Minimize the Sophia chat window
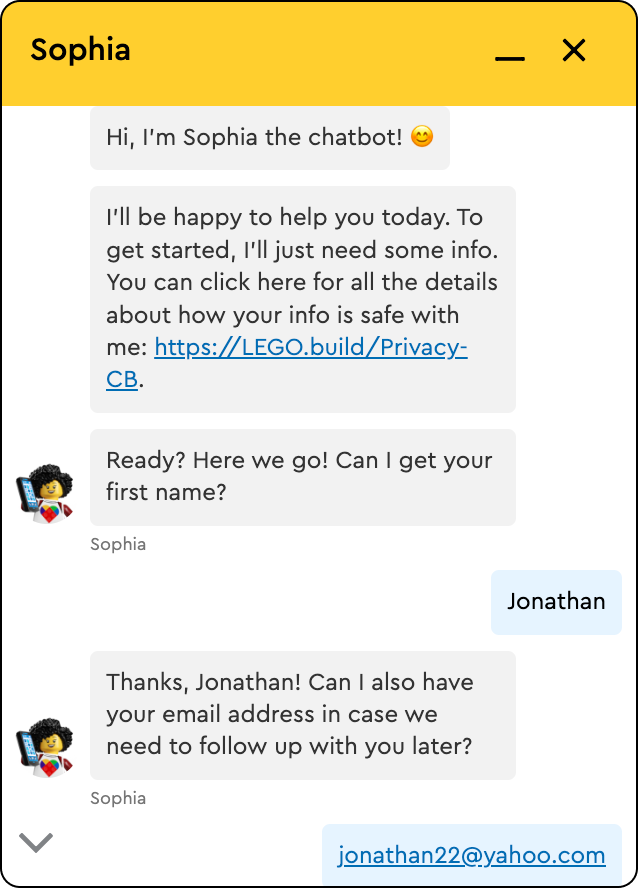This screenshot has width=638, height=888. pos(509,52)
